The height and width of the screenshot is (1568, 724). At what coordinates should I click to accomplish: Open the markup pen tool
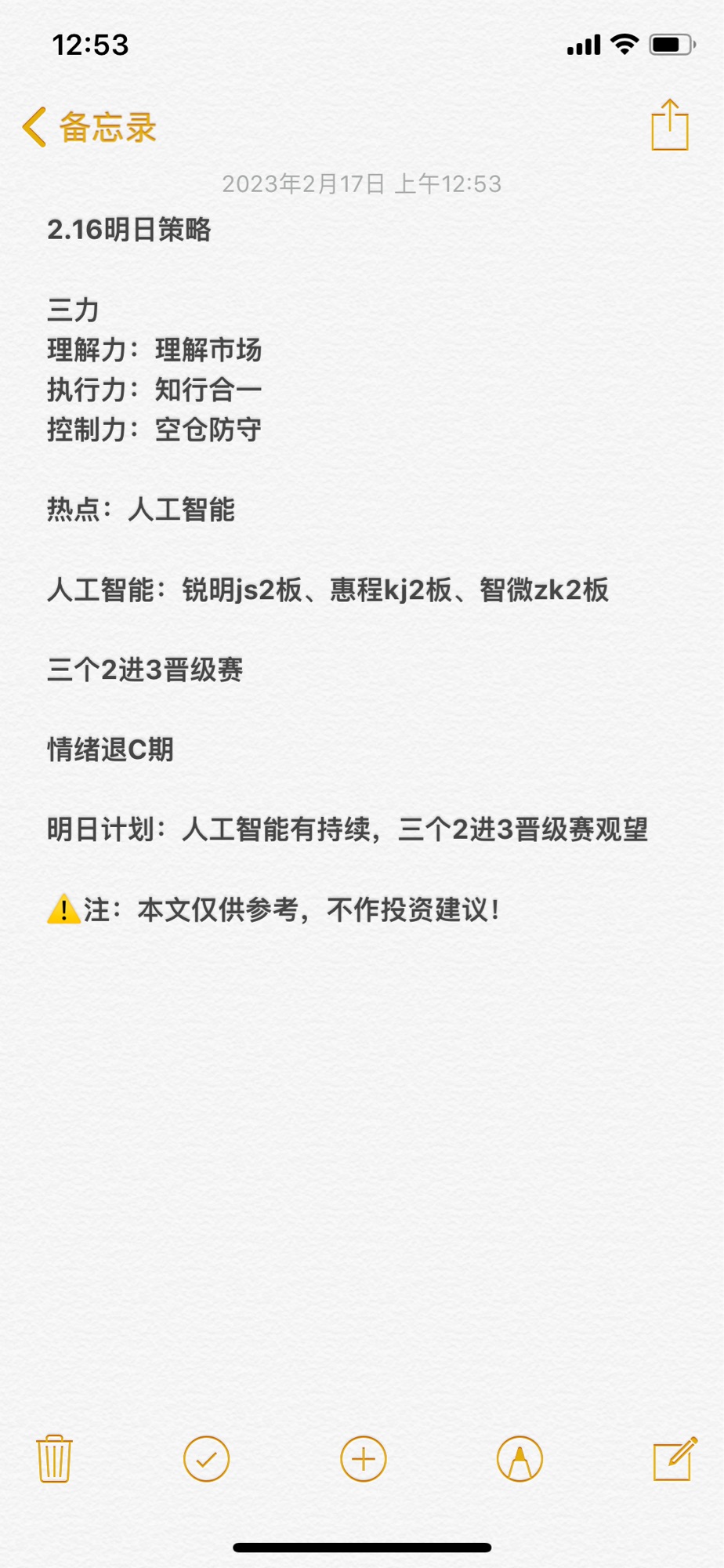coord(519,1459)
